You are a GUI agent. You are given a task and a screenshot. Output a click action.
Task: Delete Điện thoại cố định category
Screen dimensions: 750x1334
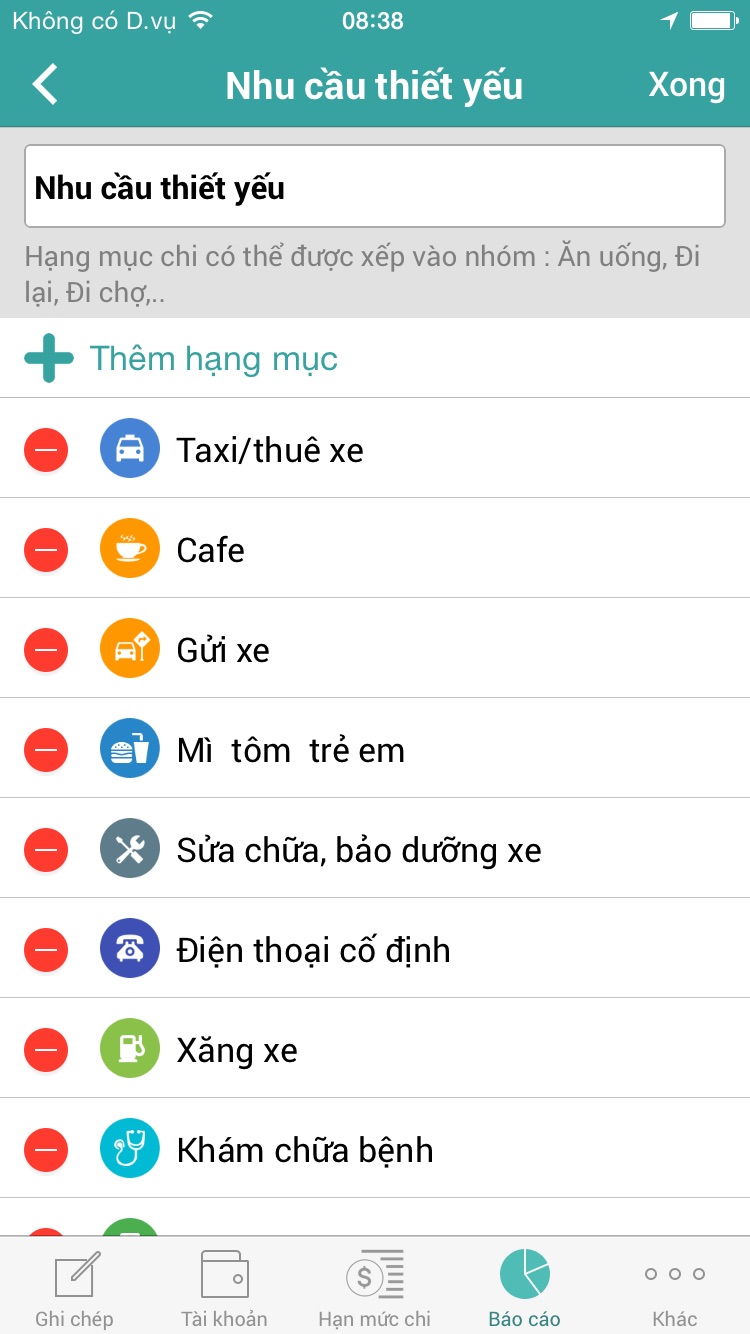click(46, 950)
